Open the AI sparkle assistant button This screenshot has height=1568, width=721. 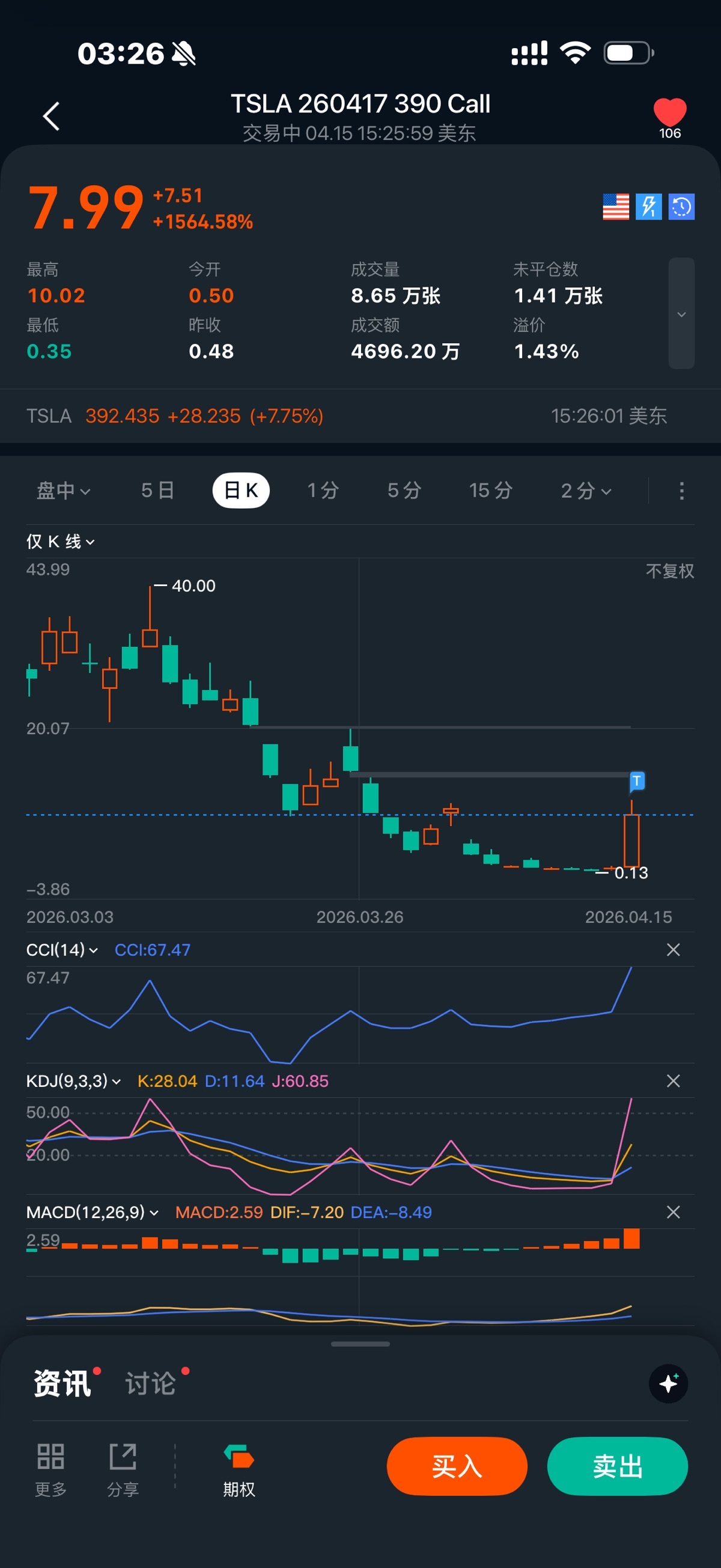668,1383
